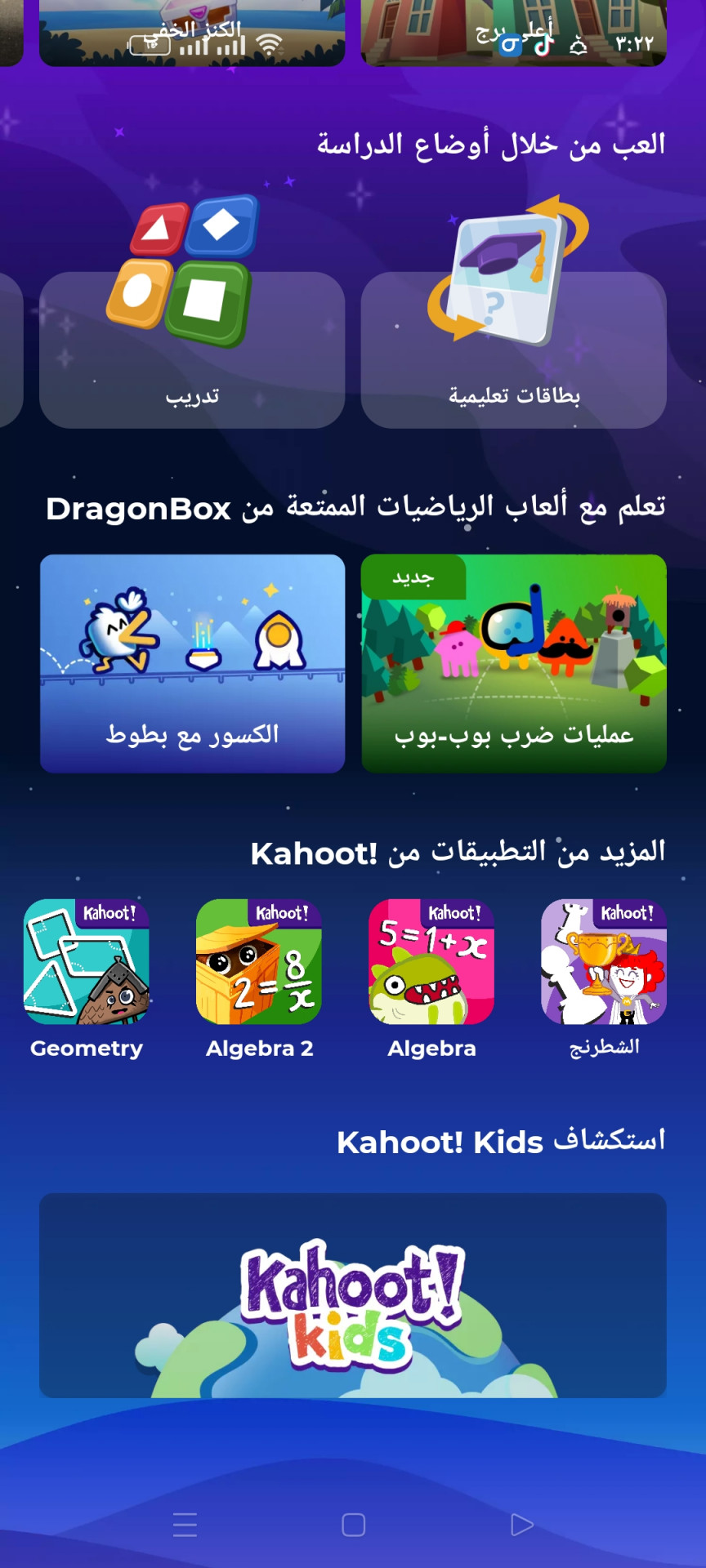Open recent apps from the navigation bar
Screen dimensions: 706x1568
[x=185, y=1525]
